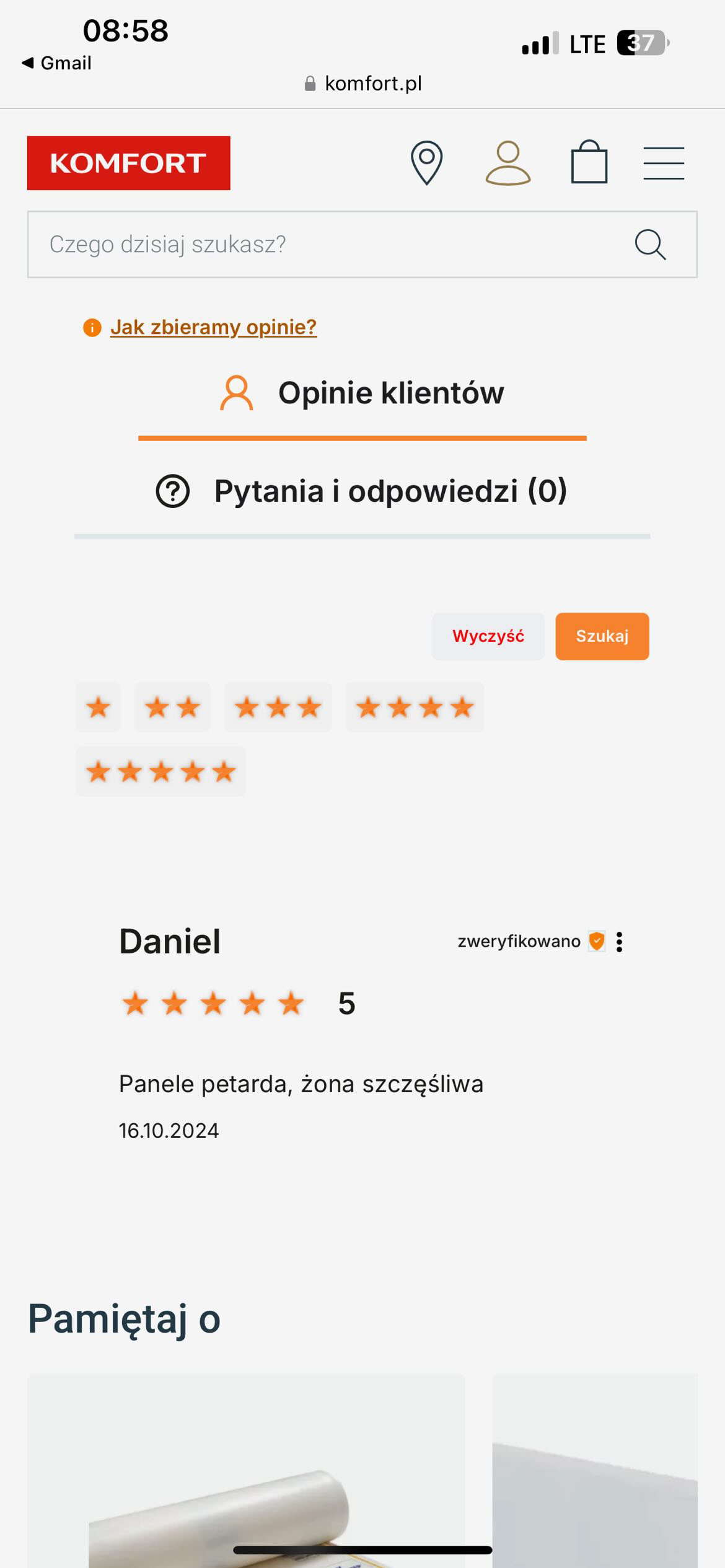Open the store locator pin icon
Image resolution: width=725 pixels, height=1568 pixels.
(x=426, y=163)
